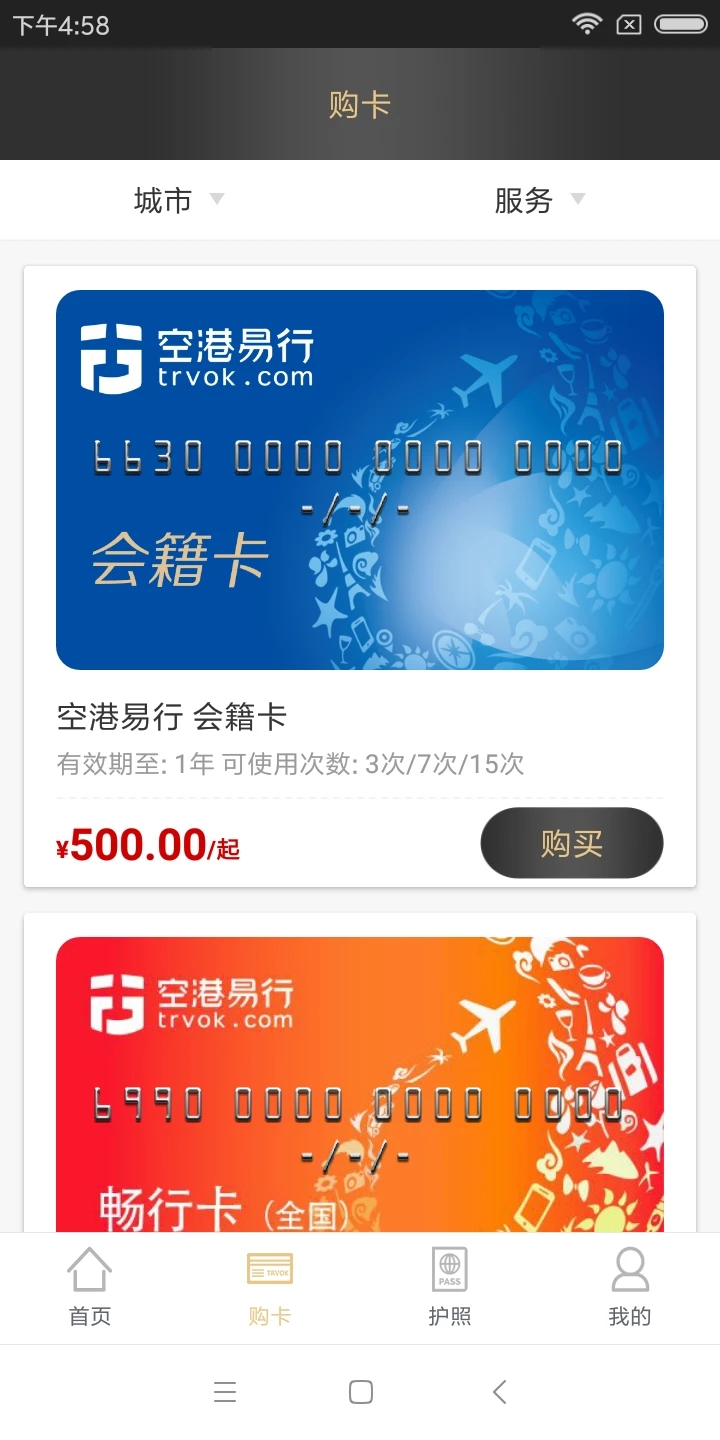Go to the 首页 home tab

coord(90,1288)
